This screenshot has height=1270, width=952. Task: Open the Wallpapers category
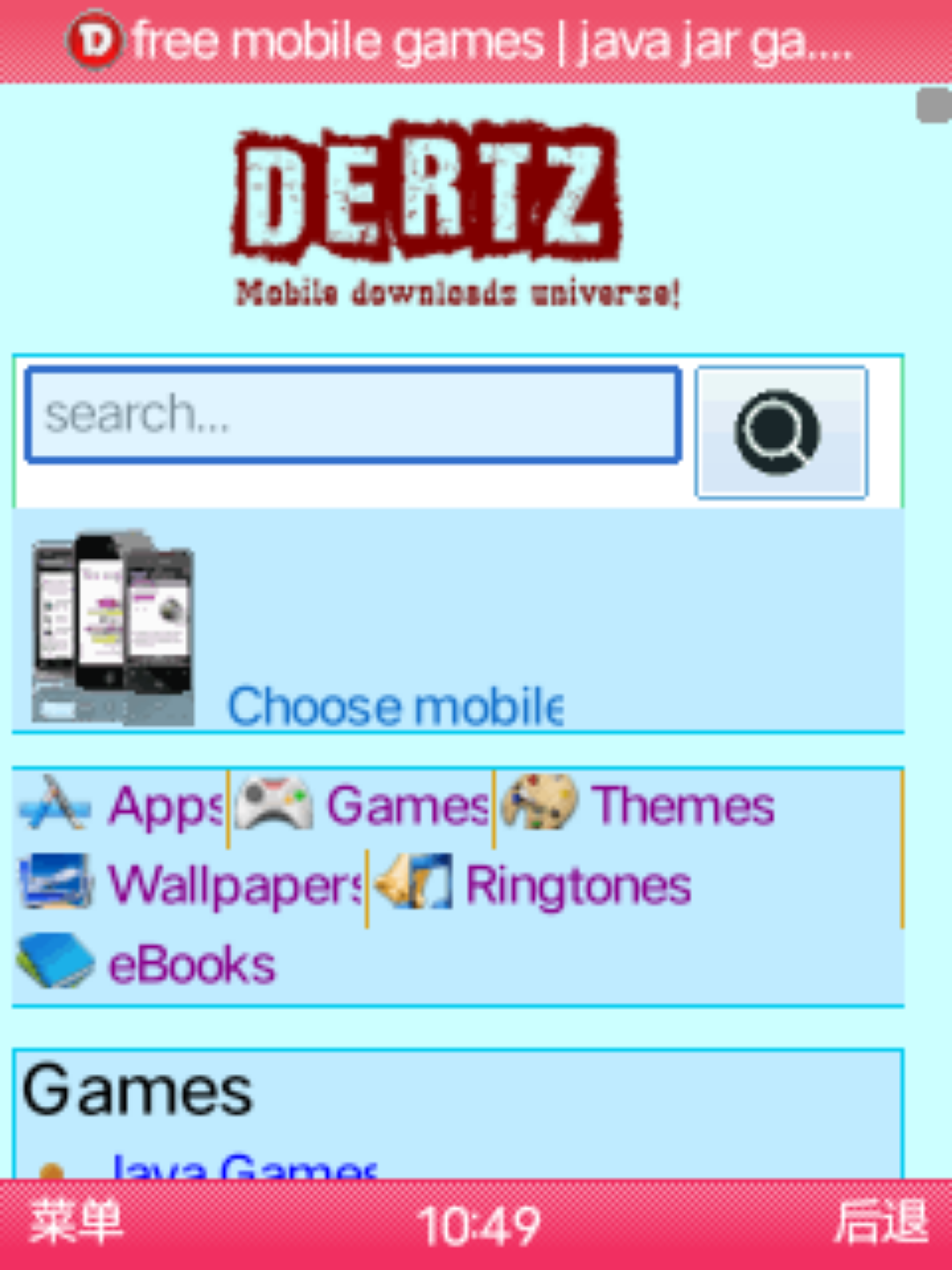click(234, 885)
